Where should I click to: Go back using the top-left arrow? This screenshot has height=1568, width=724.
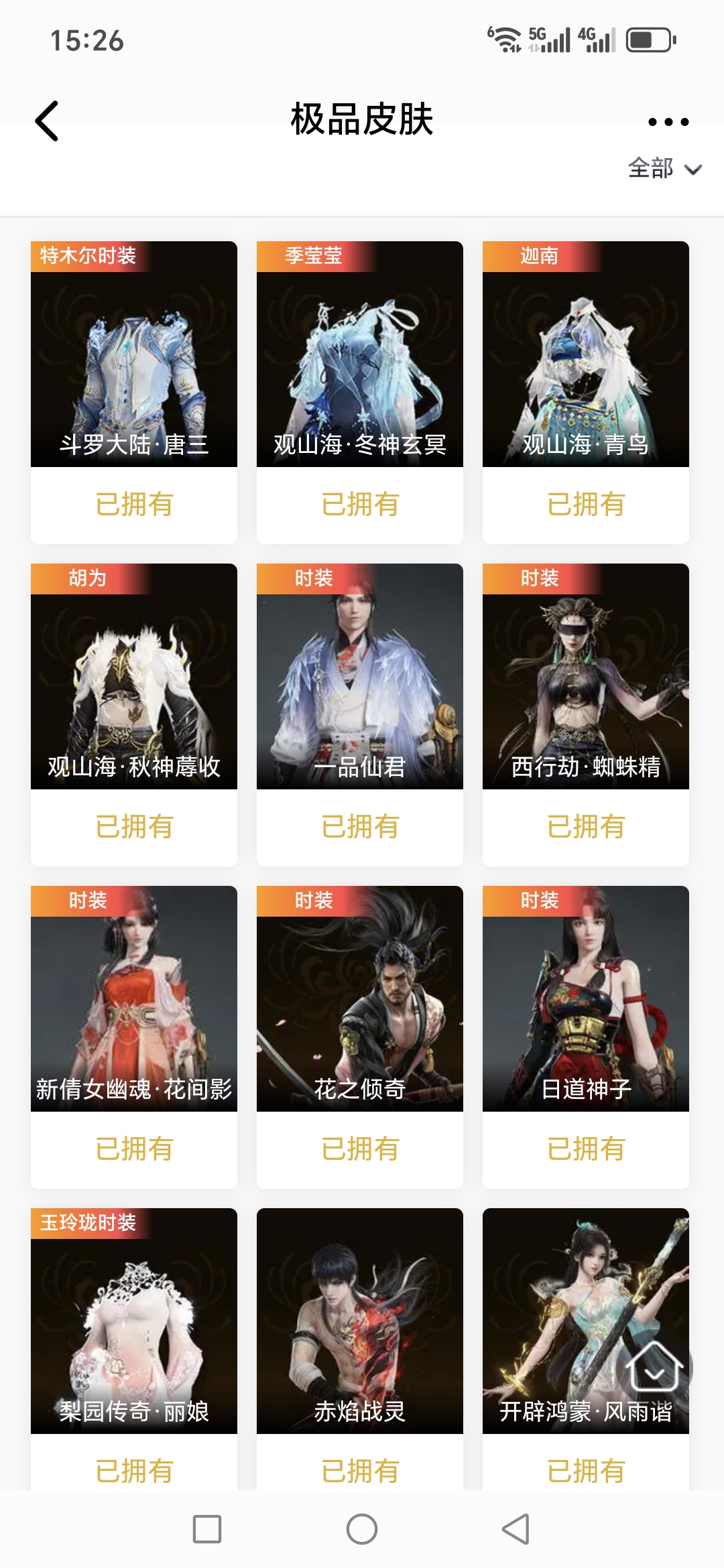47,121
